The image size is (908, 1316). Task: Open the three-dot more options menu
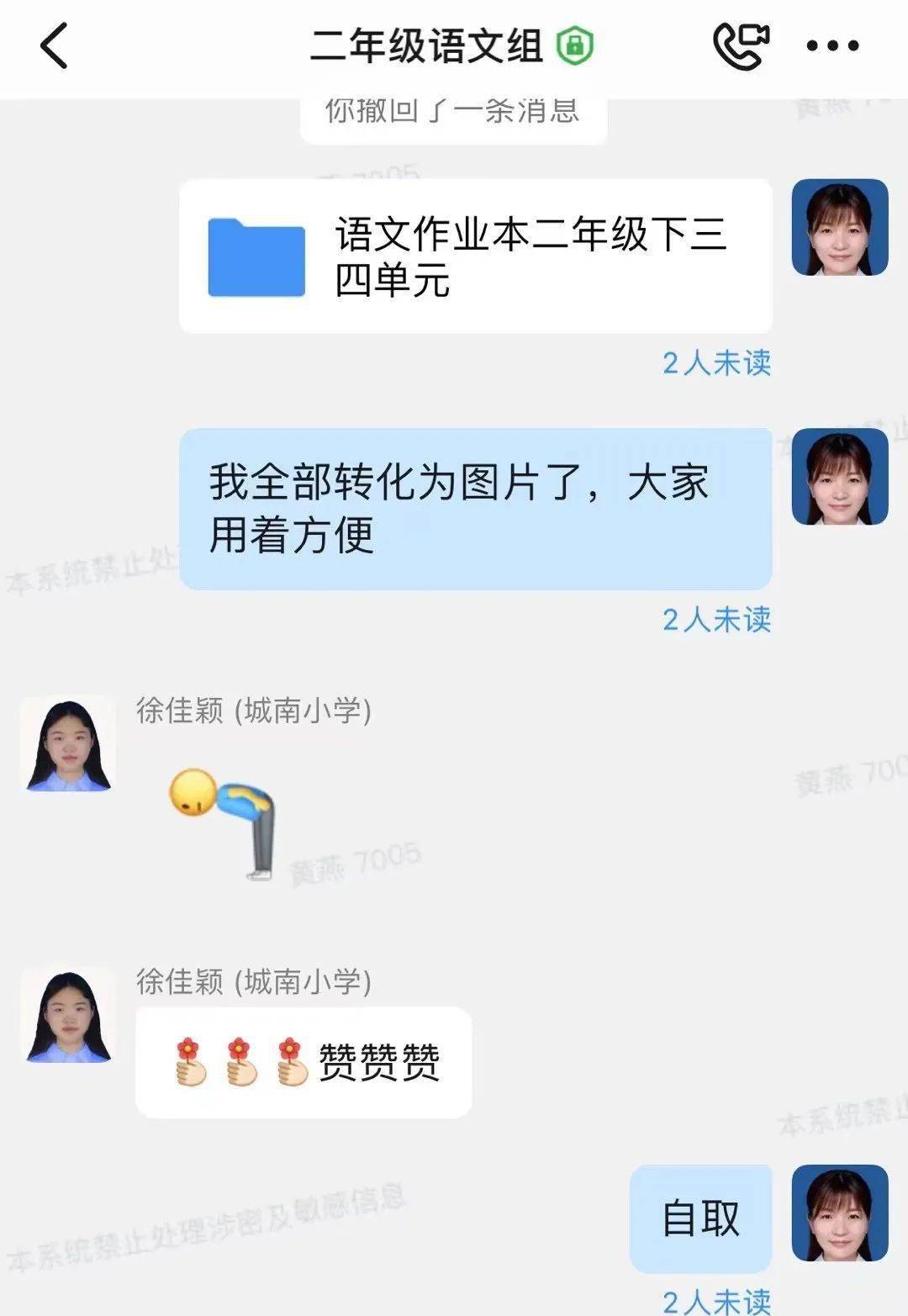[832, 45]
